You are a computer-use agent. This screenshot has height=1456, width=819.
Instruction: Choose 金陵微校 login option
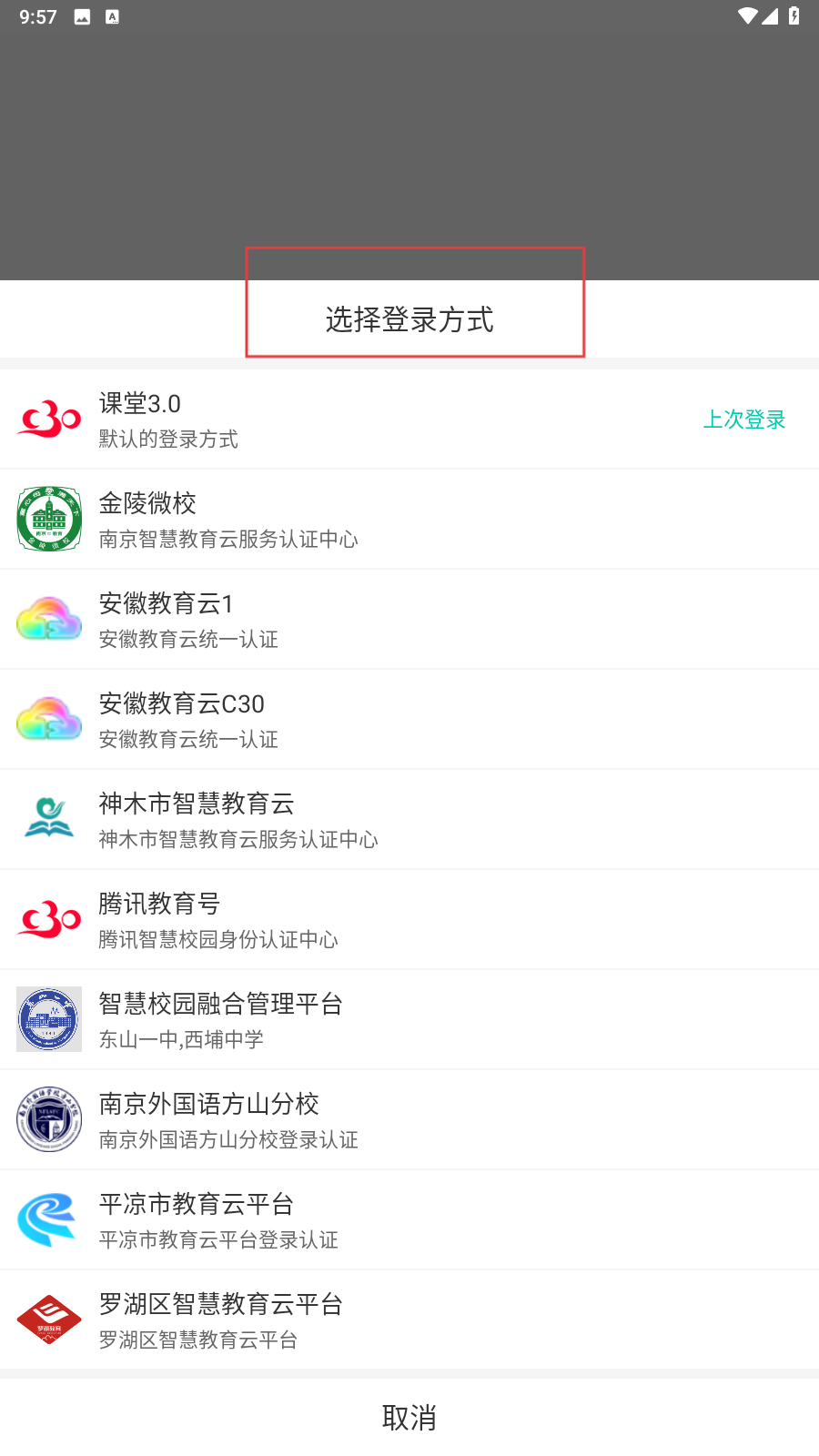click(409, 519)
